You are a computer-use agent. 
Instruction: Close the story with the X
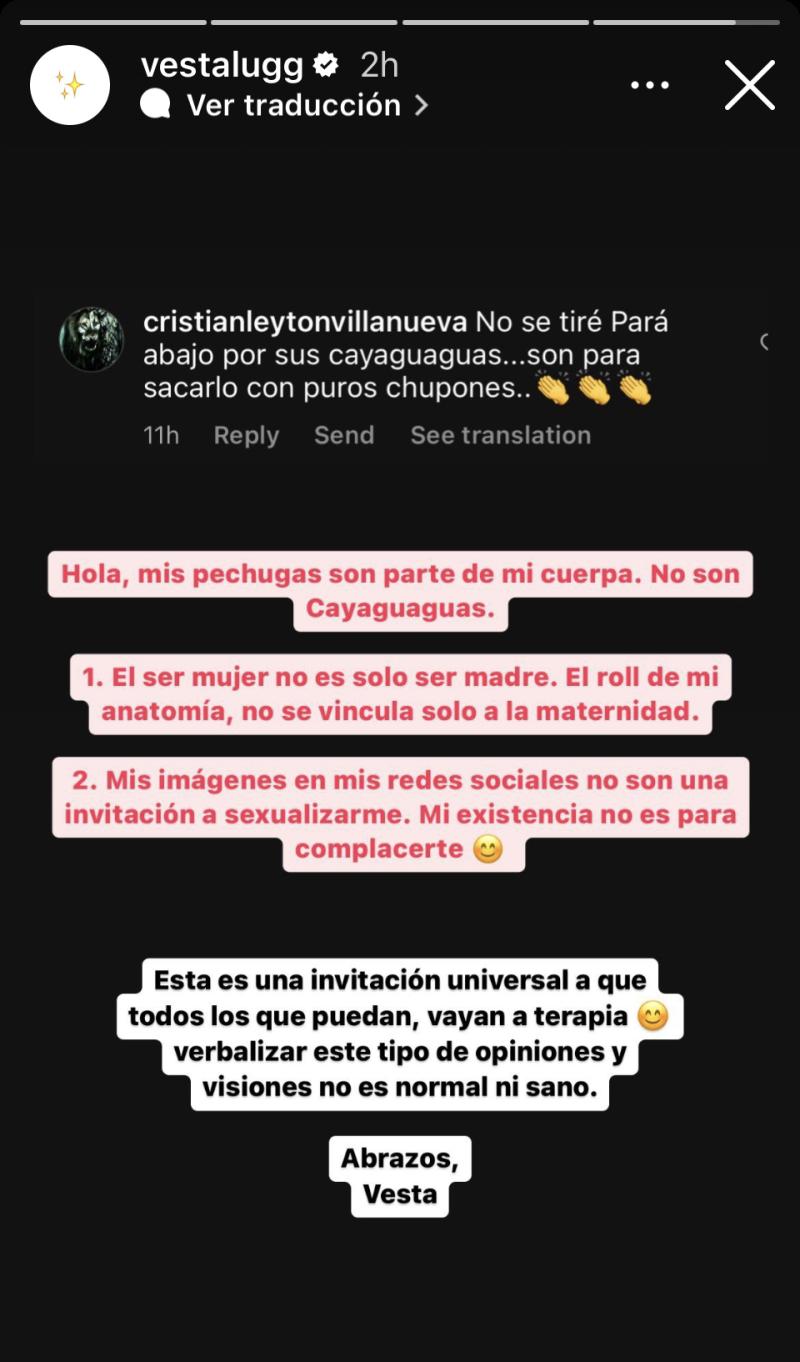748,86
